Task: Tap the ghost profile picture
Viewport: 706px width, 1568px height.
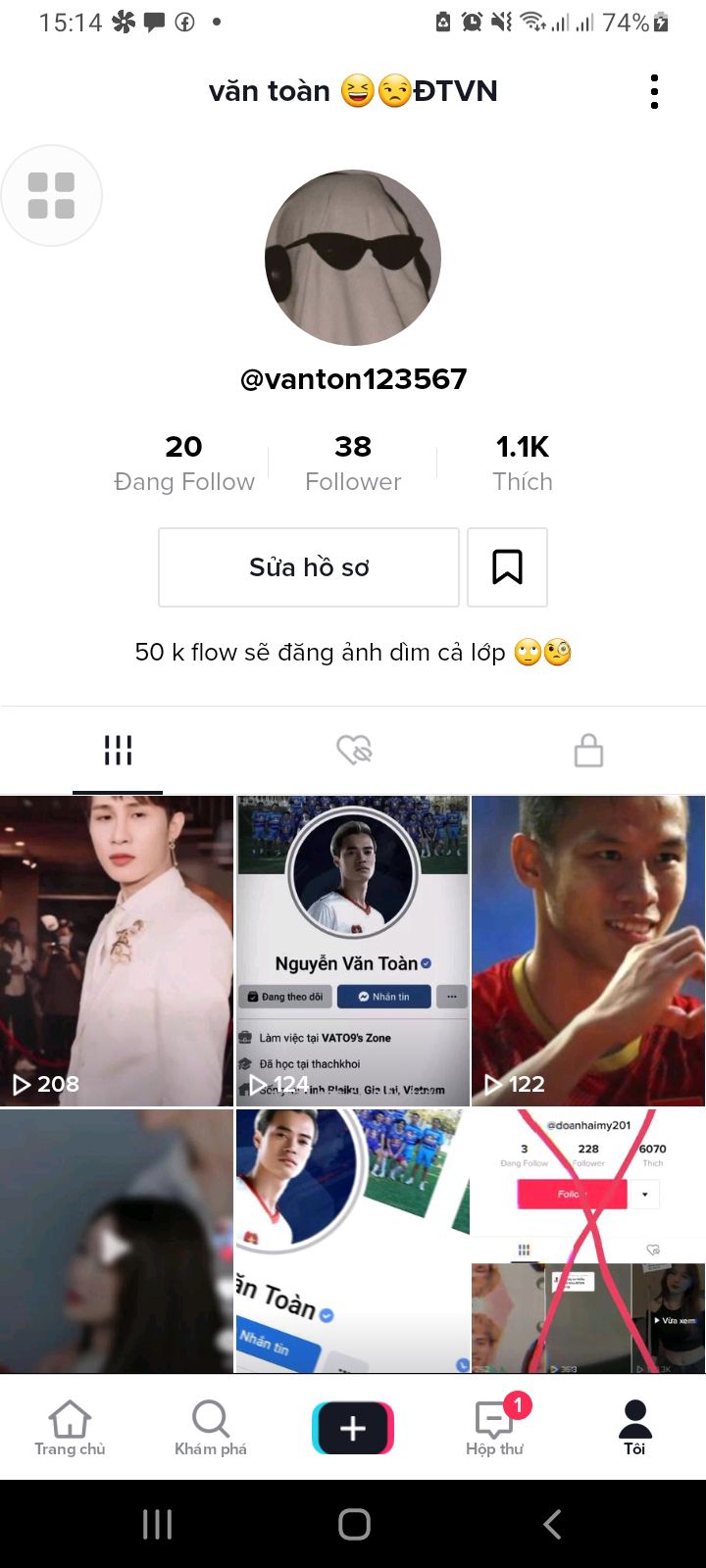Action: pos(353,258)
